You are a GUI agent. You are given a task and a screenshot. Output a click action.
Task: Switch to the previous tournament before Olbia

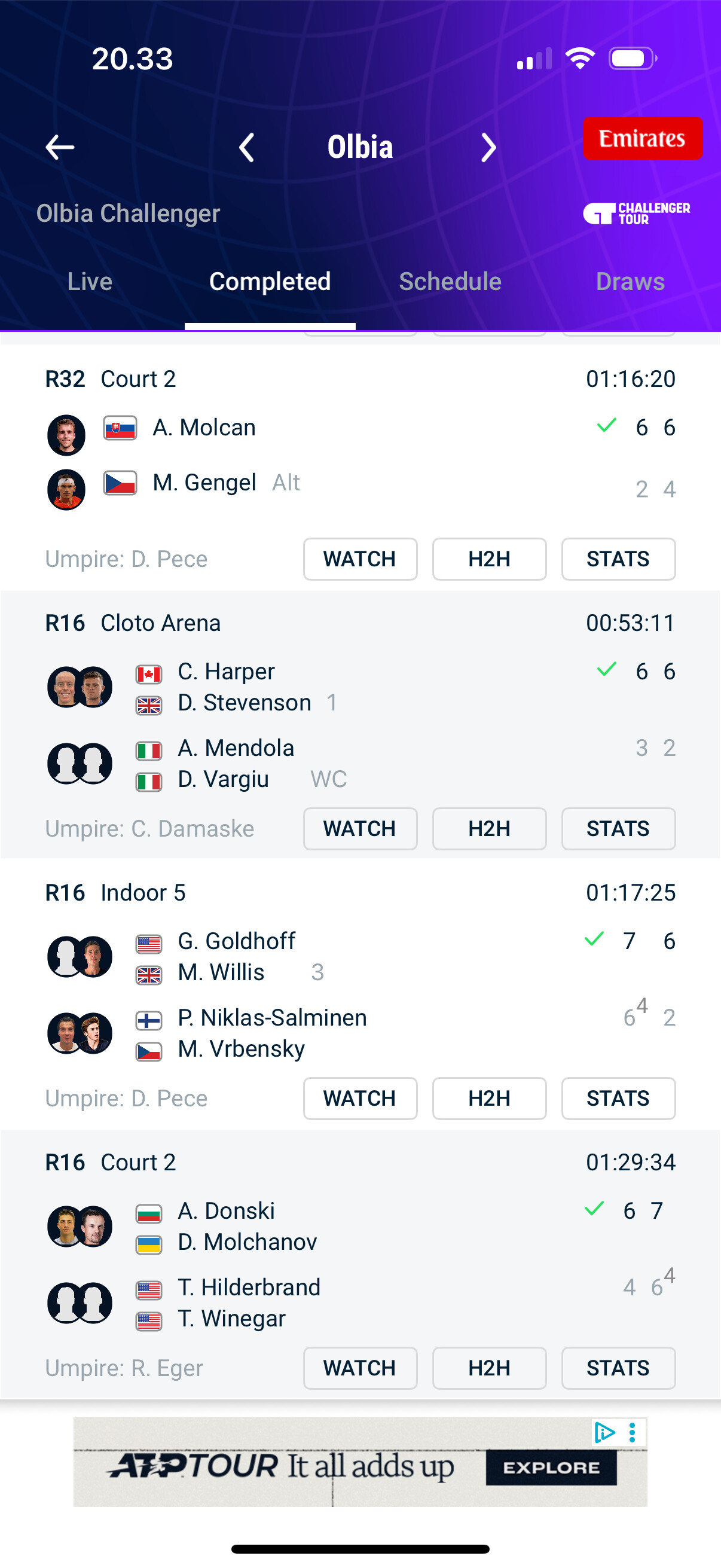[246, 147]
